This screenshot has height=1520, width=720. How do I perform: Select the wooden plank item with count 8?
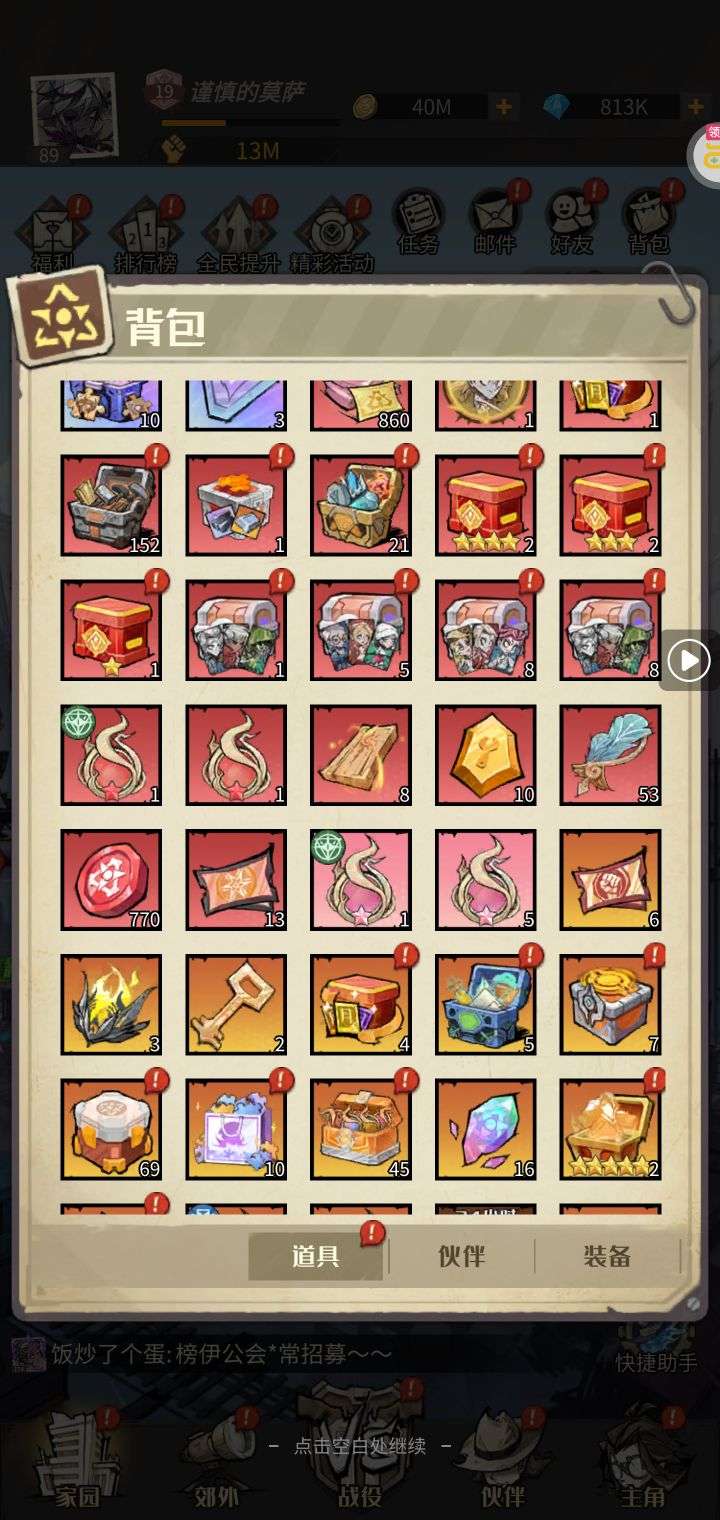click(360, 755)
